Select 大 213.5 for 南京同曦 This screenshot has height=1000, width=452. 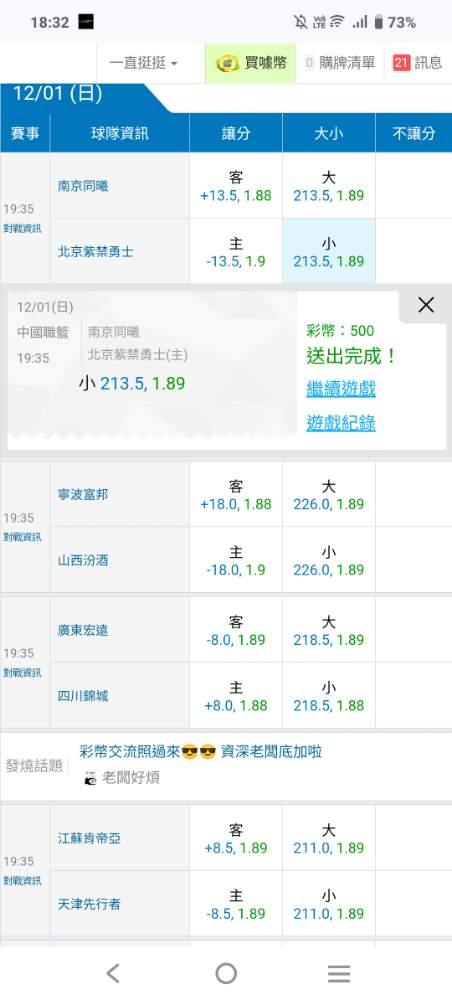click(329, 186)
